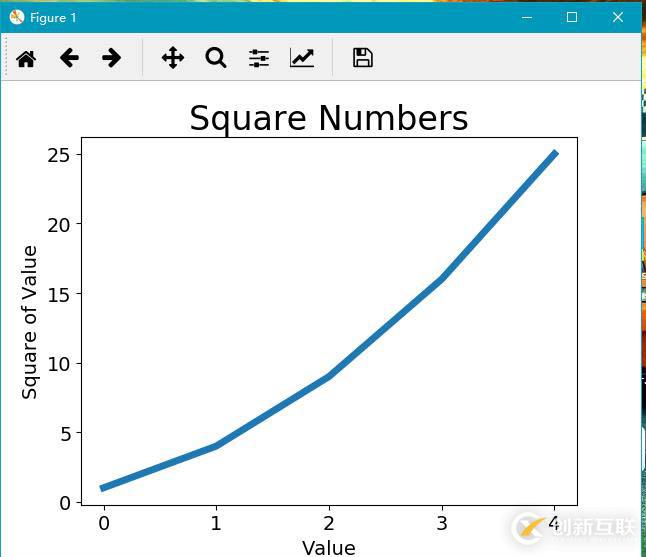Image resolution: width=646 pixels, height=557 pixels.
Task: Reset the plot to original view
Action: 26,58
